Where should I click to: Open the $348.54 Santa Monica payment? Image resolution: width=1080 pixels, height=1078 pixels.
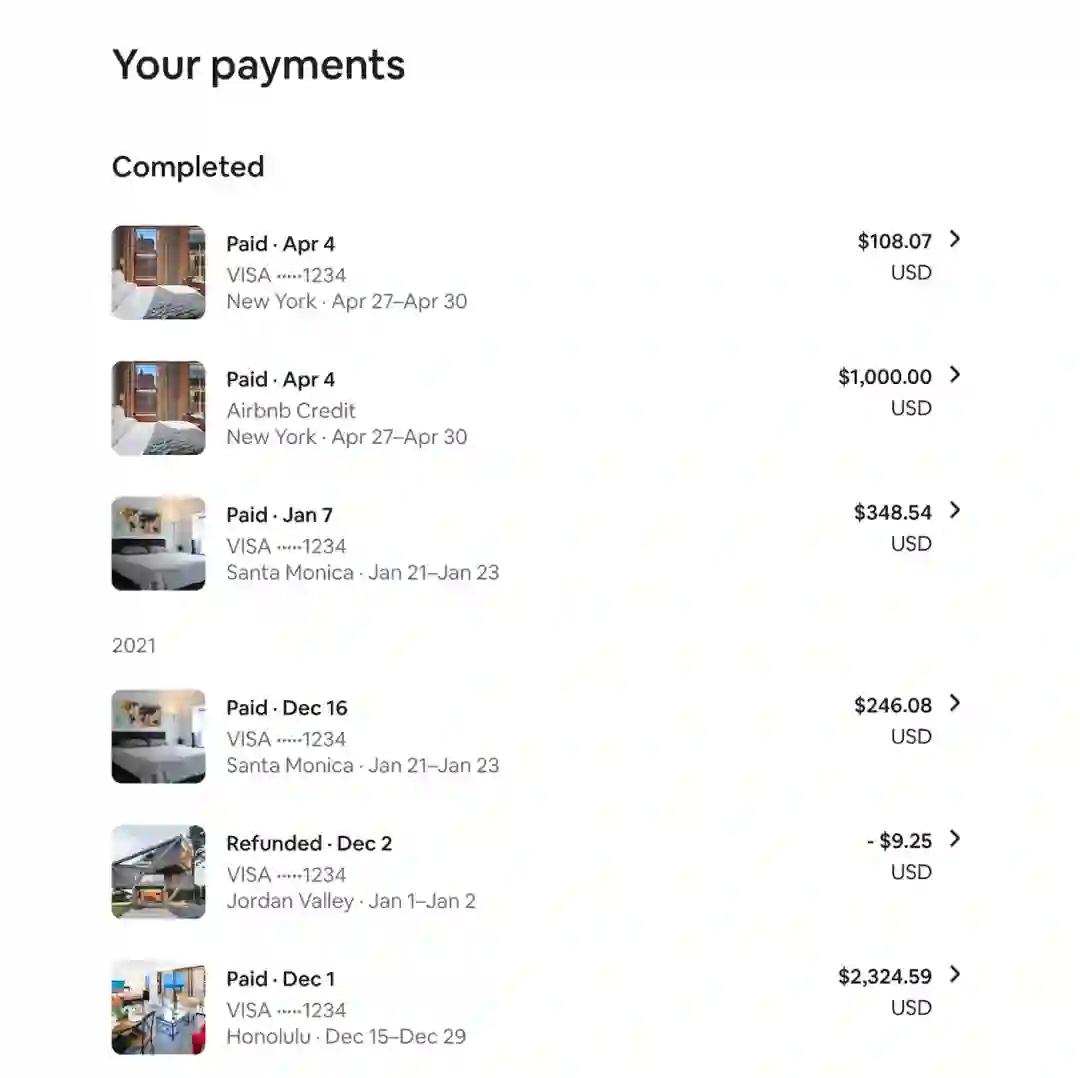click(x=954, y=511)
